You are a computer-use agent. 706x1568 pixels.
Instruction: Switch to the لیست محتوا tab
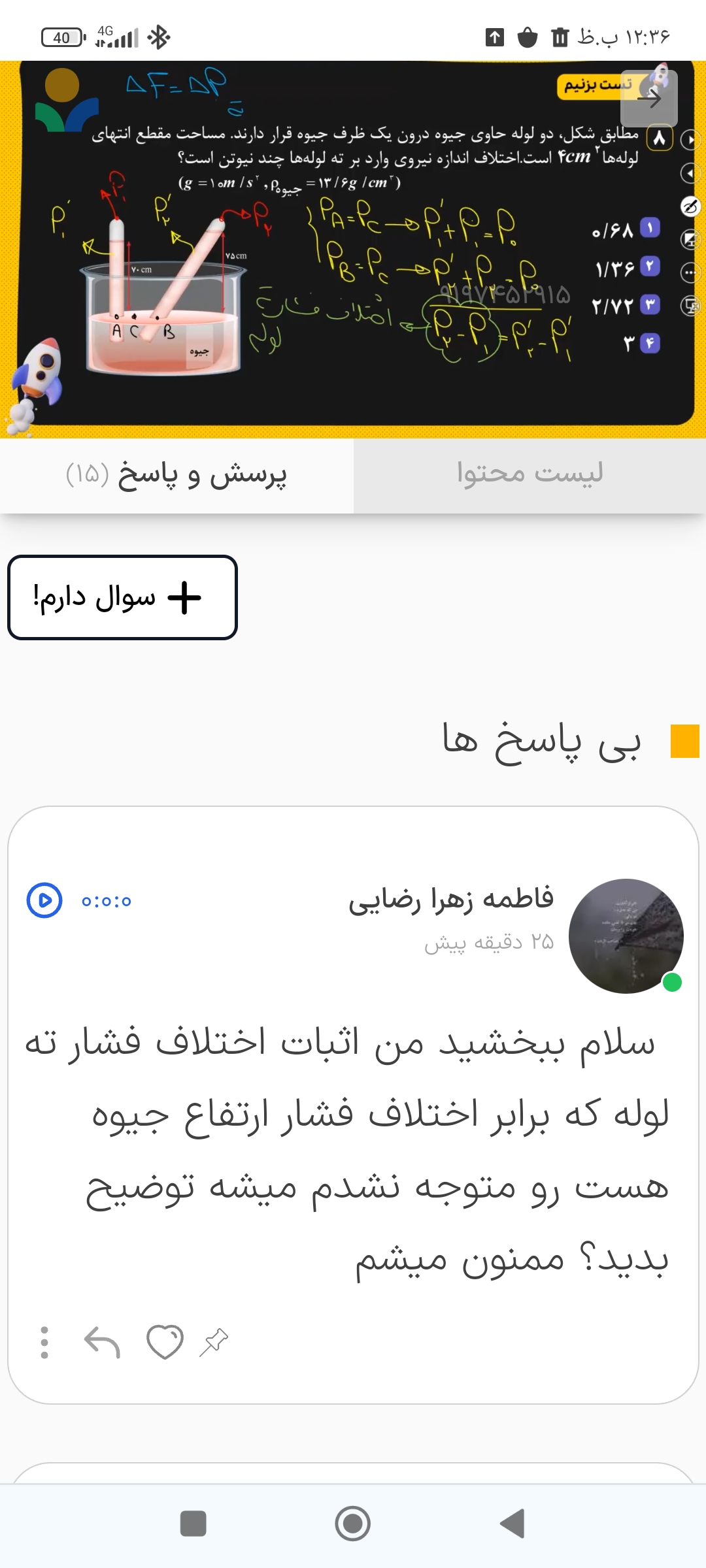pyautogui.click(x=529, y=475)
